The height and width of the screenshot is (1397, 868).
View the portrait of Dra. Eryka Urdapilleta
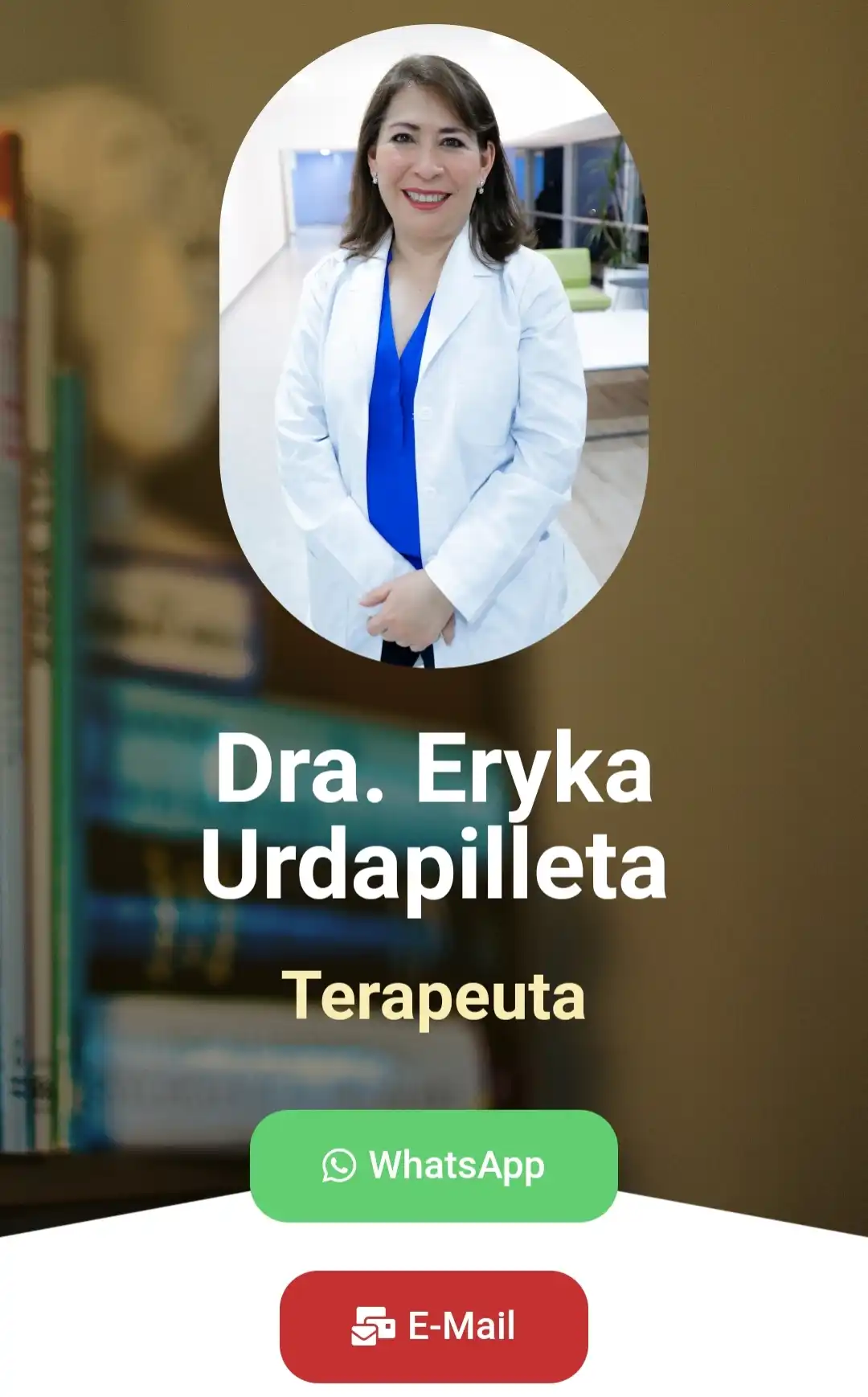pyautogui.click(x=434, y=354)
